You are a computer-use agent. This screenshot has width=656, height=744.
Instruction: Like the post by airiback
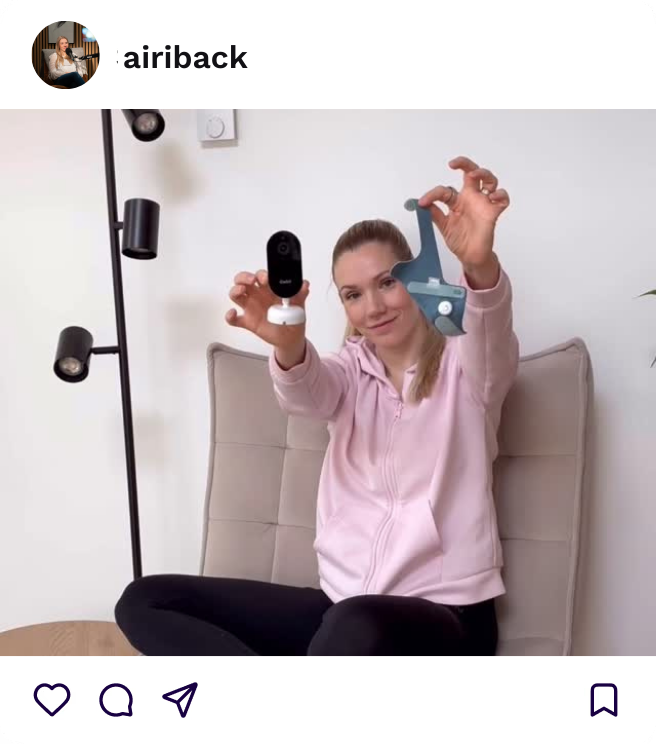52,699
